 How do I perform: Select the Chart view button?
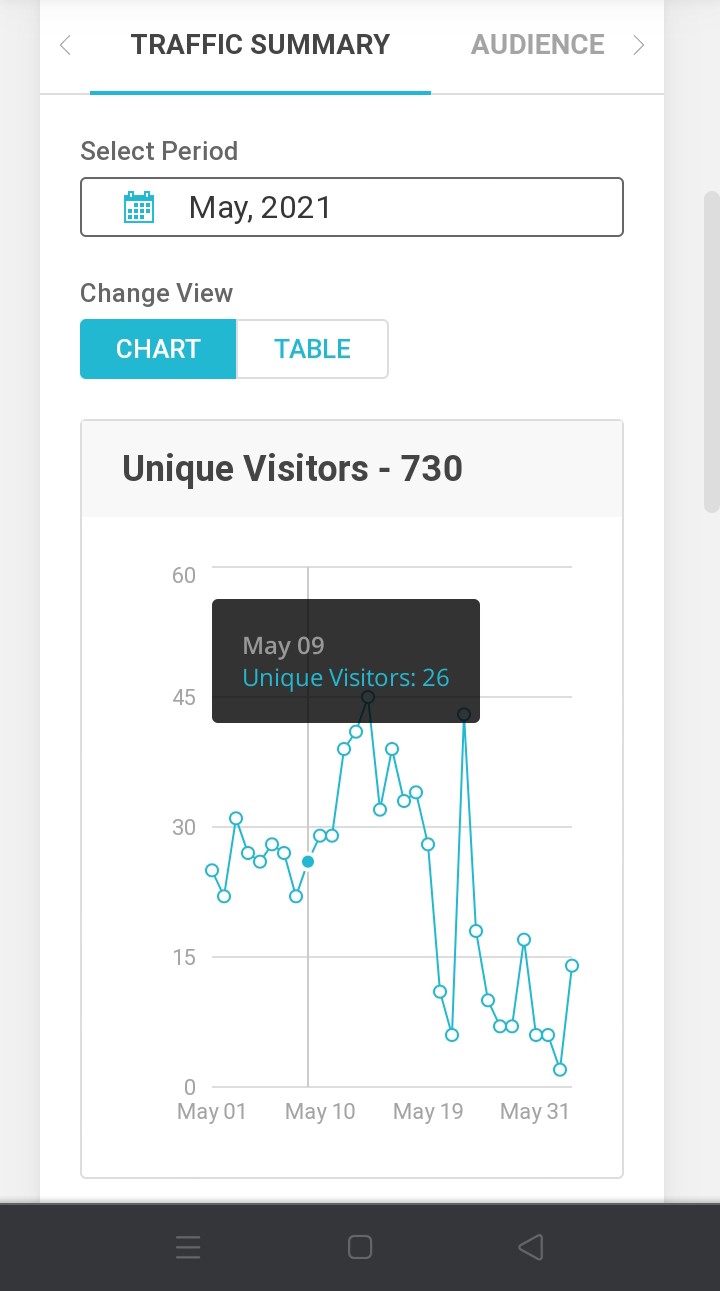158,349
